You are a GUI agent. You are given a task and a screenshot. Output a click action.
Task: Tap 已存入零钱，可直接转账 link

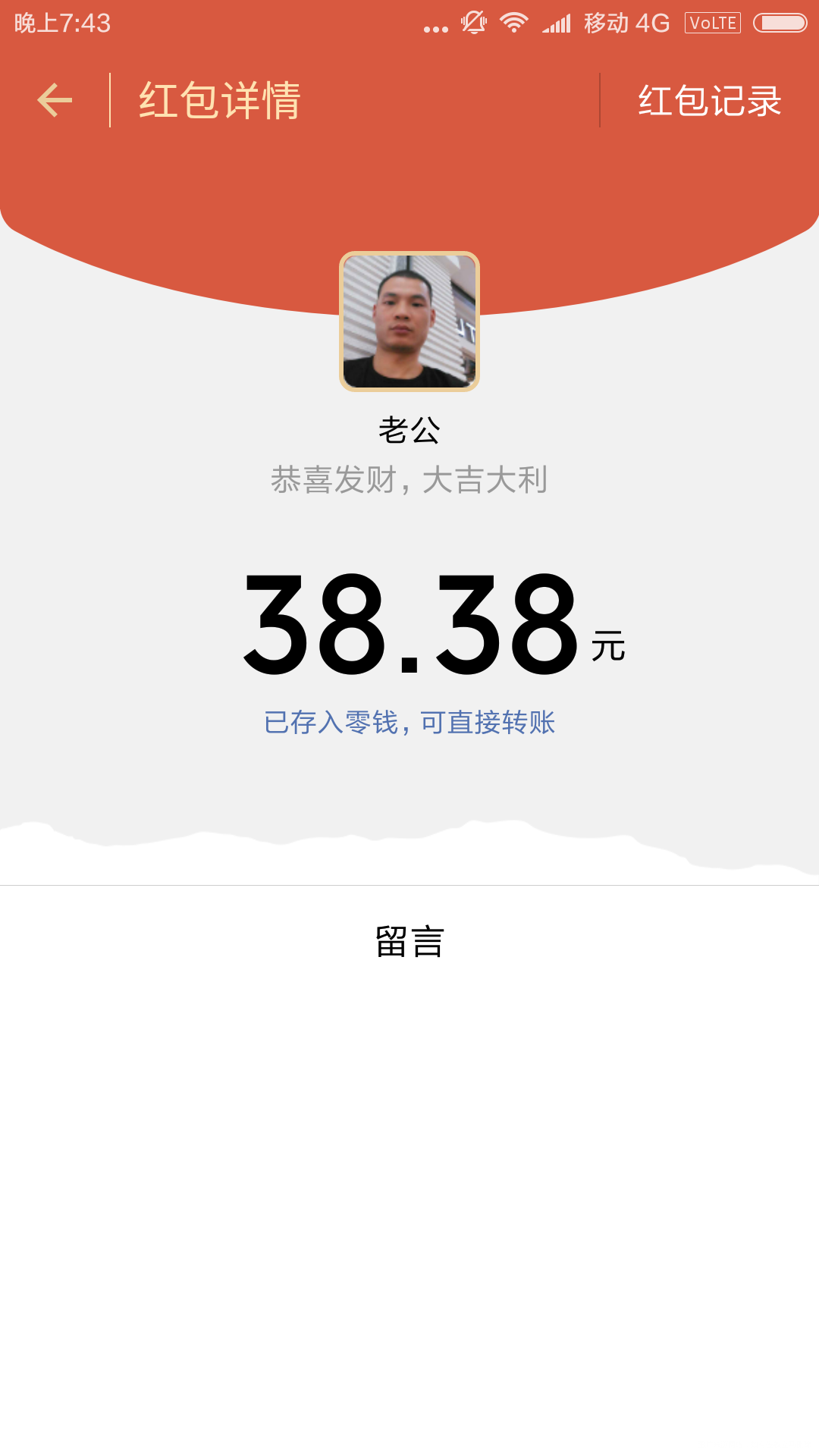coord(409,723)
